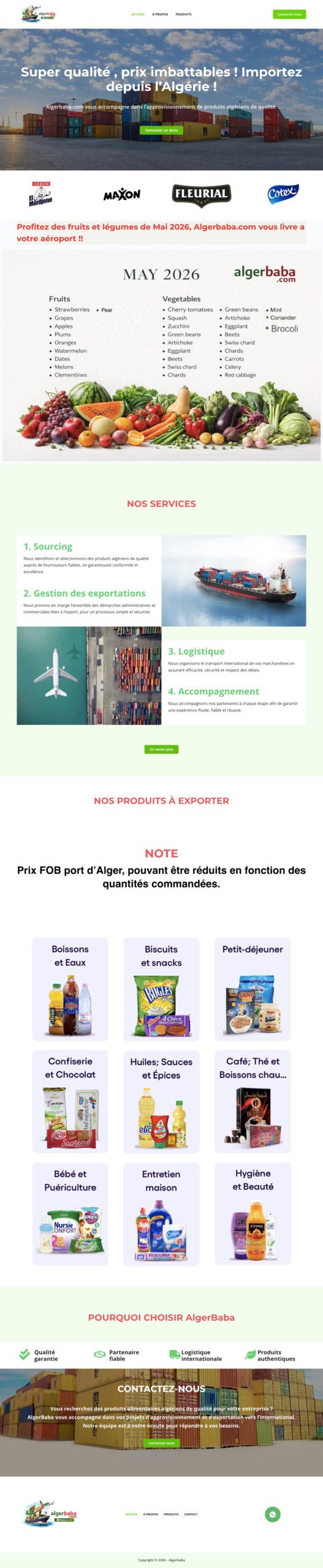Open the Boissons et Eaux category
Image resolution: width=323 pixels, height=1568 pixels.
coord(70,989)
